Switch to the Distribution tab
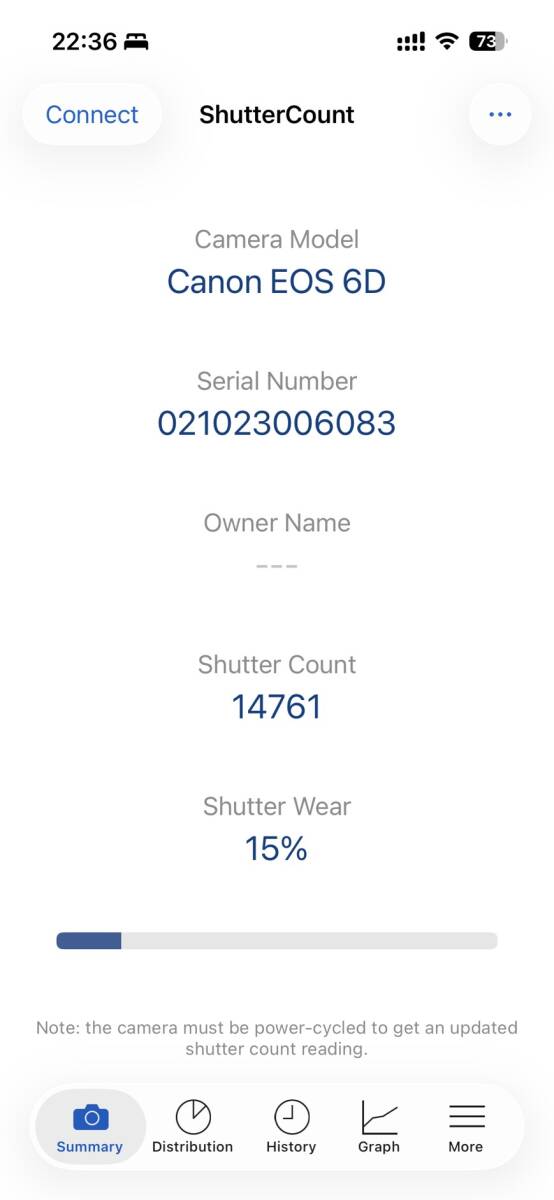 [192, 1127]
